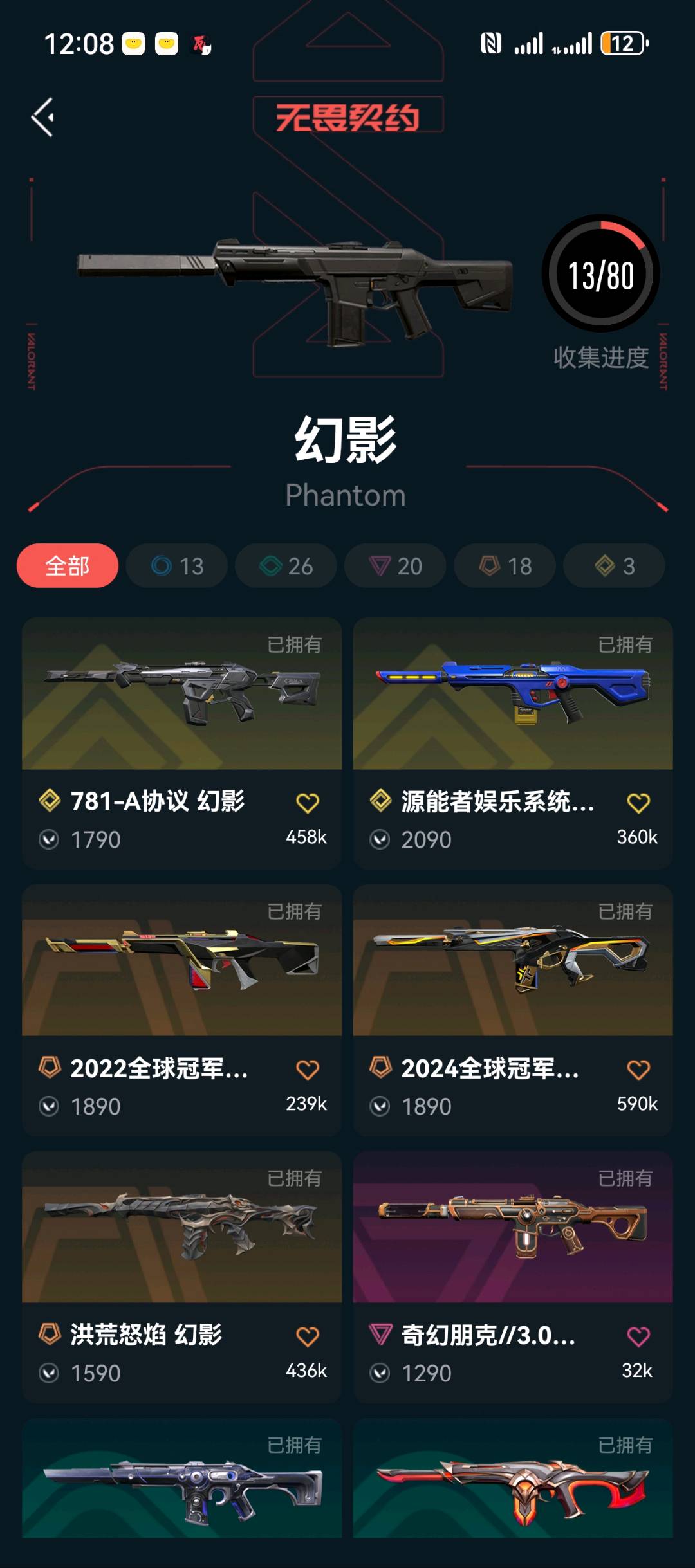The height and width of the screenshot is (1568, 695).
Task: Like the 源能者娱乐系统 skin
Action: [x=638, y=803]
